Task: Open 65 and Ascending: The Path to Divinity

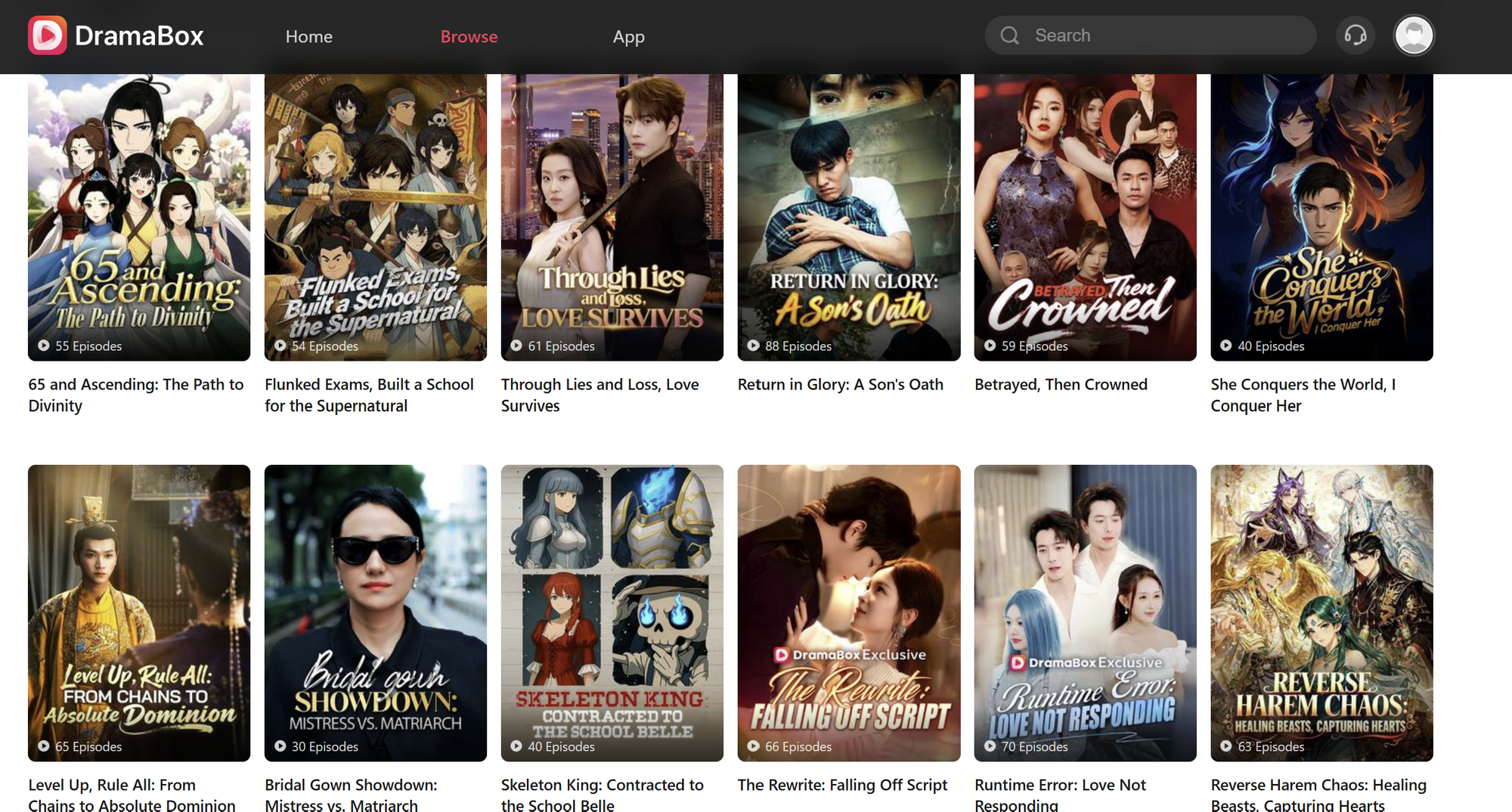Action: click(139, 219)
